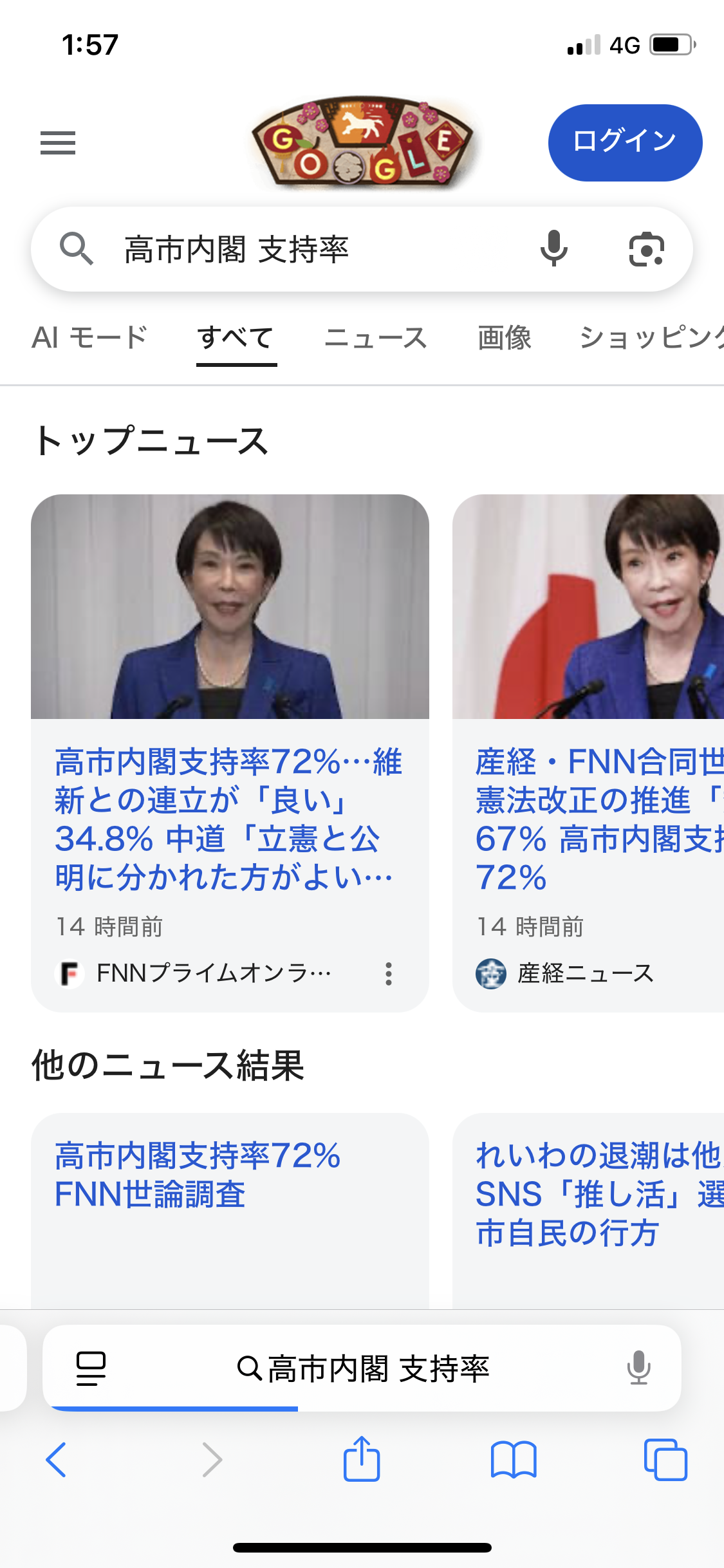Switch to the AI モード tab
This screenshot has width=724, height=1568.
click(x=90, y=338)
